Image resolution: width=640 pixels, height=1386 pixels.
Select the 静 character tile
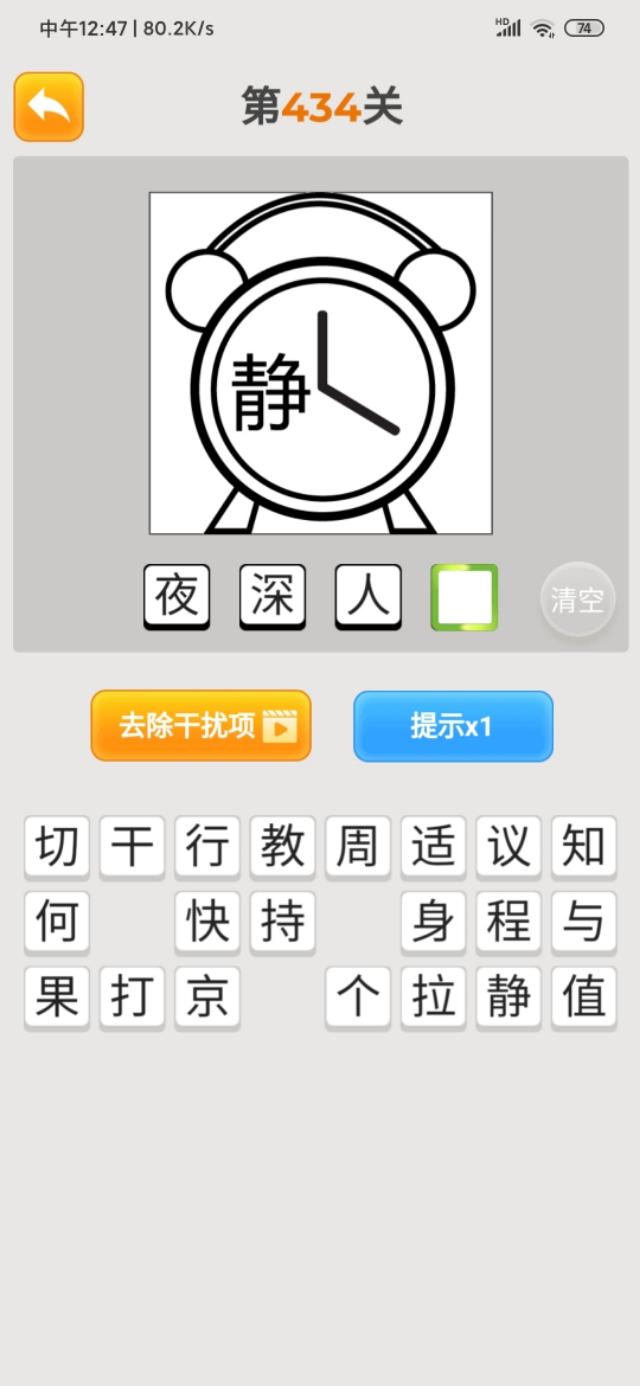[x=508, y=997]
